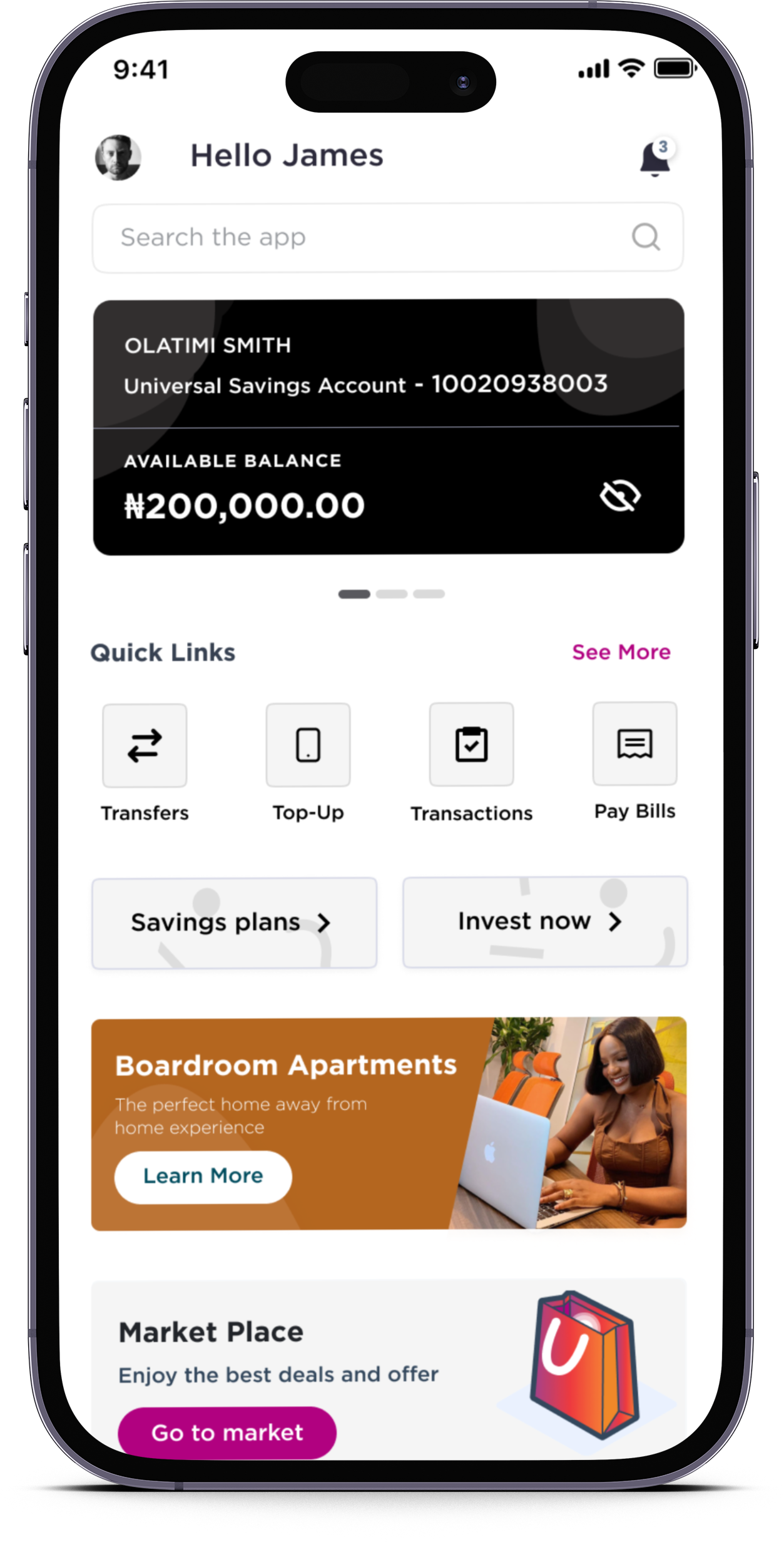Learn More about Boardroom Apartments
The width and height of the screenshot is (784, 1542).
point(203,1176)
